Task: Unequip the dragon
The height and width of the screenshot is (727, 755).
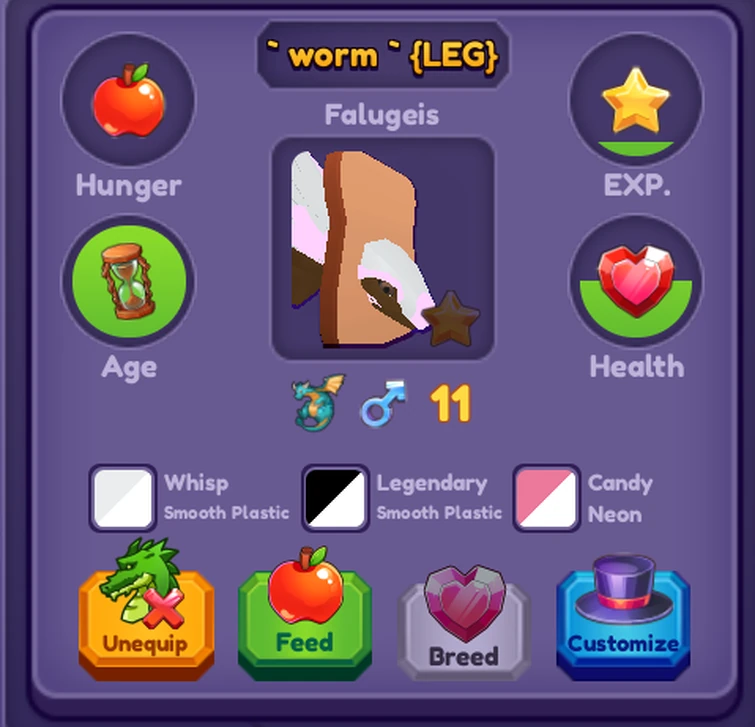Action: click(x=146, y=622)
